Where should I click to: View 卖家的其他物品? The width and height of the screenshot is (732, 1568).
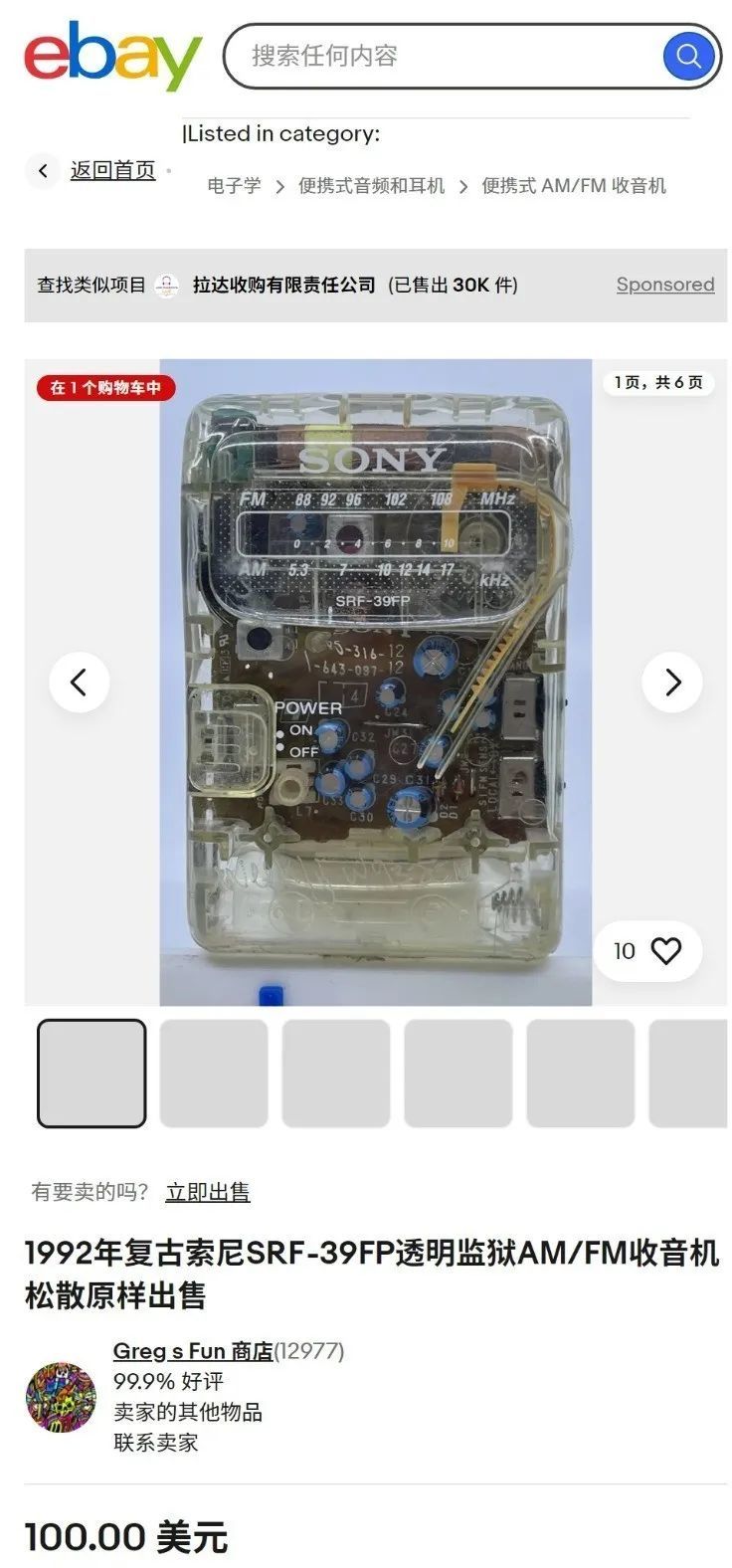(x=187, y=1412)
